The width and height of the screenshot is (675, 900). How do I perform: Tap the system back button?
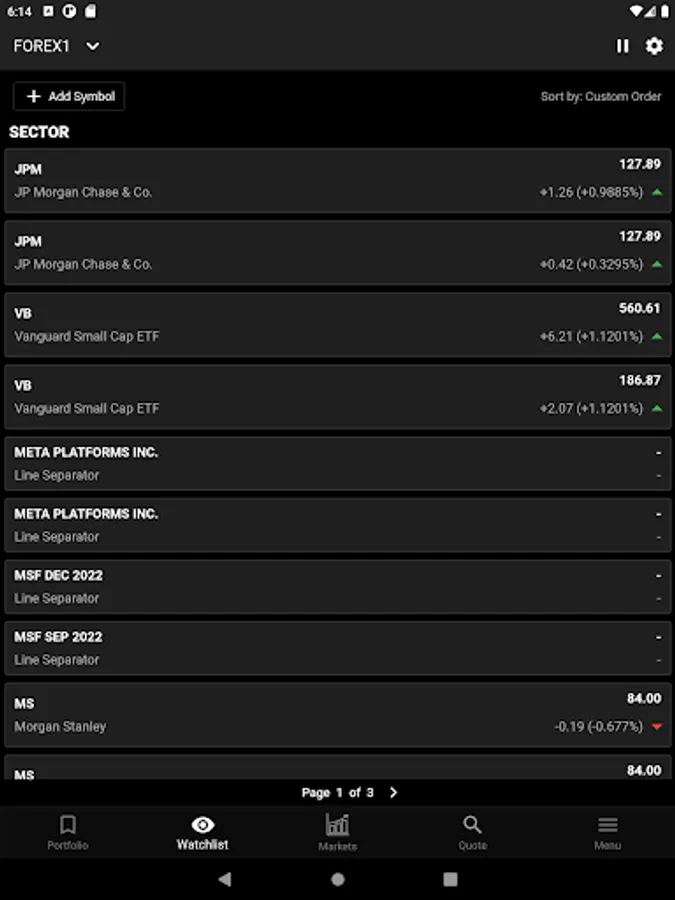pos(225,879)
